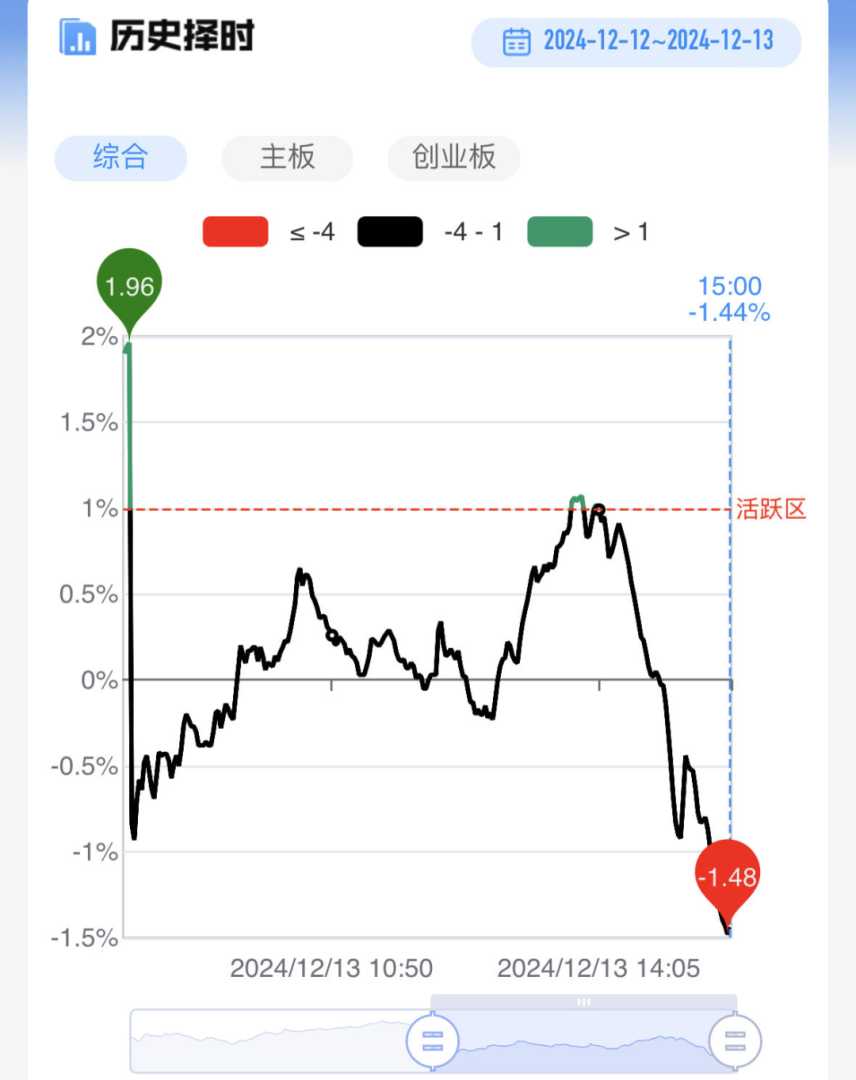This screenshot has width=856, height=1080.
Task: Tap the left handle of zoom range slider
Action: tap(432, 1041)
